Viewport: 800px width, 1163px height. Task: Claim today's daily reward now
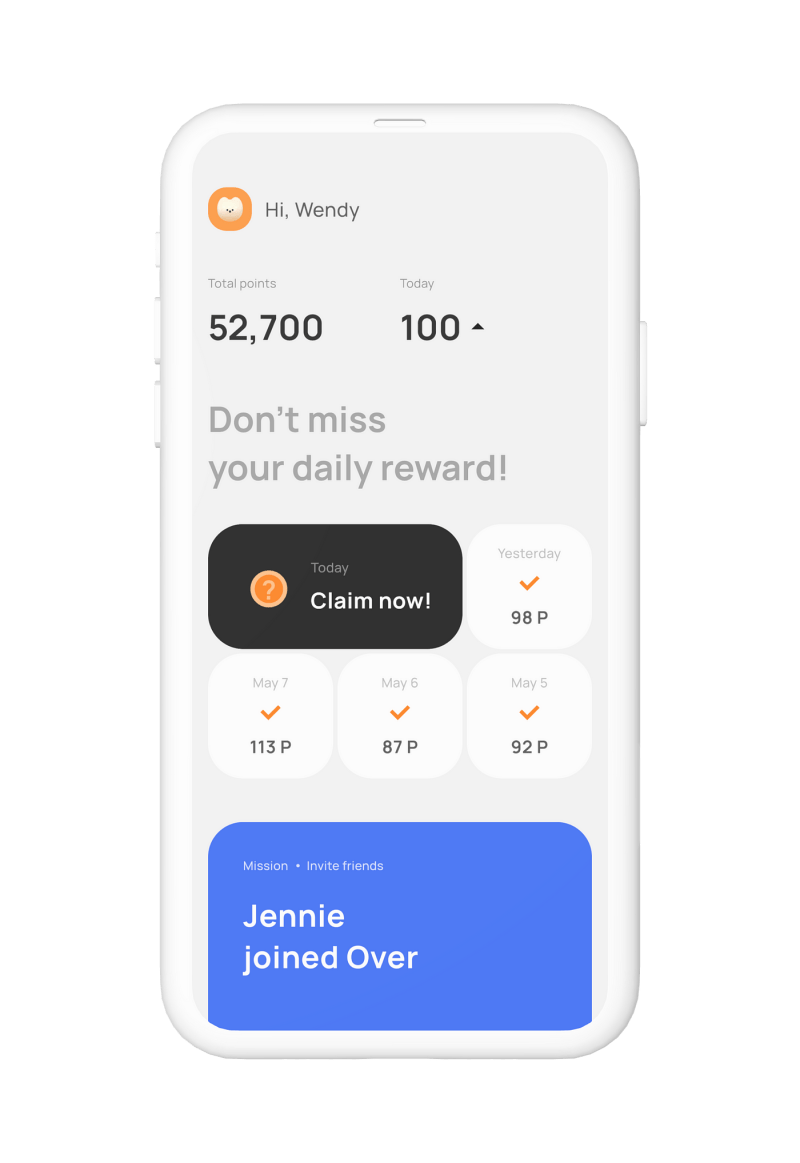[x=335, y=587]
